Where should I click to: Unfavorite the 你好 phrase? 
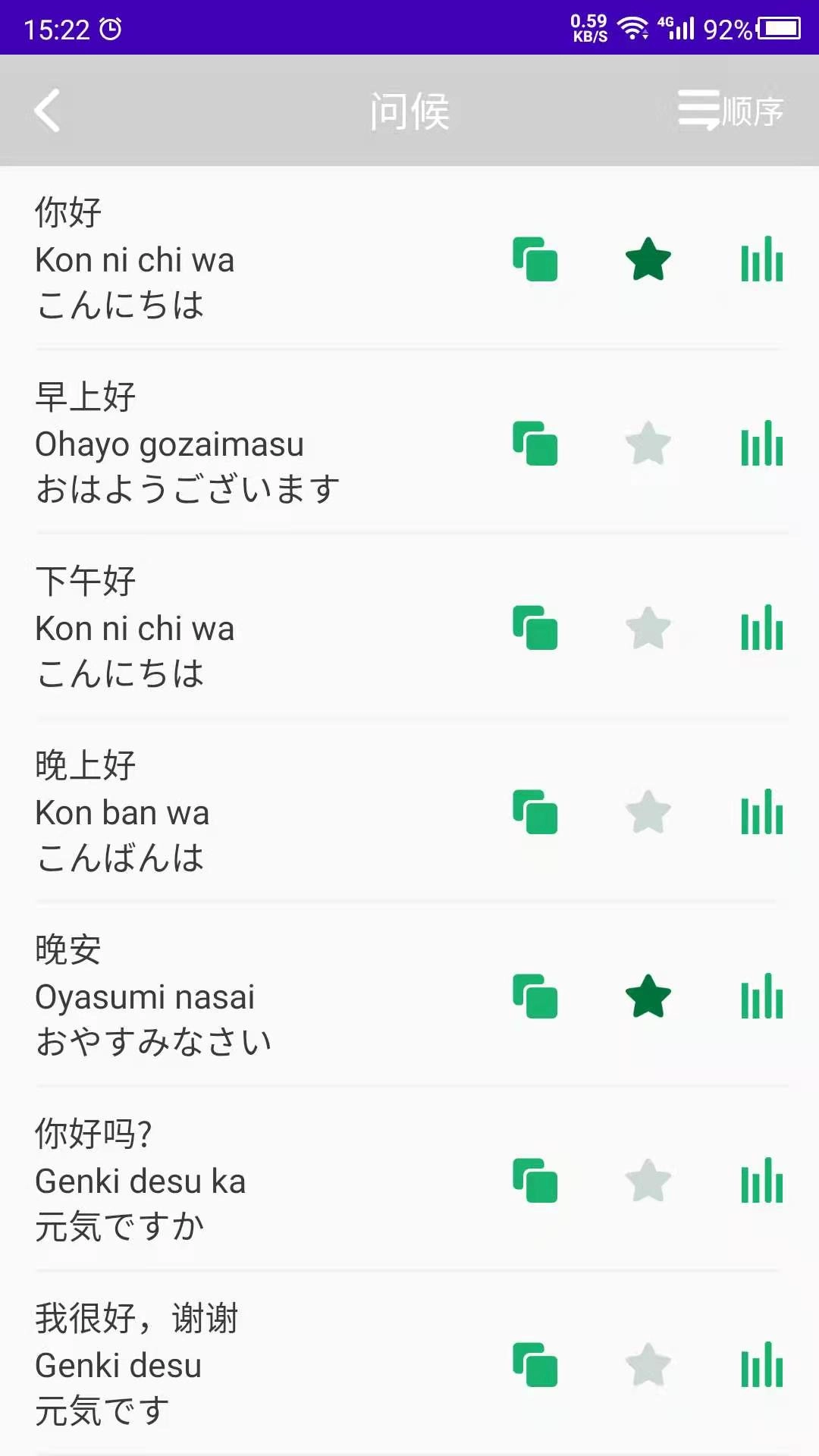[647, 259]
